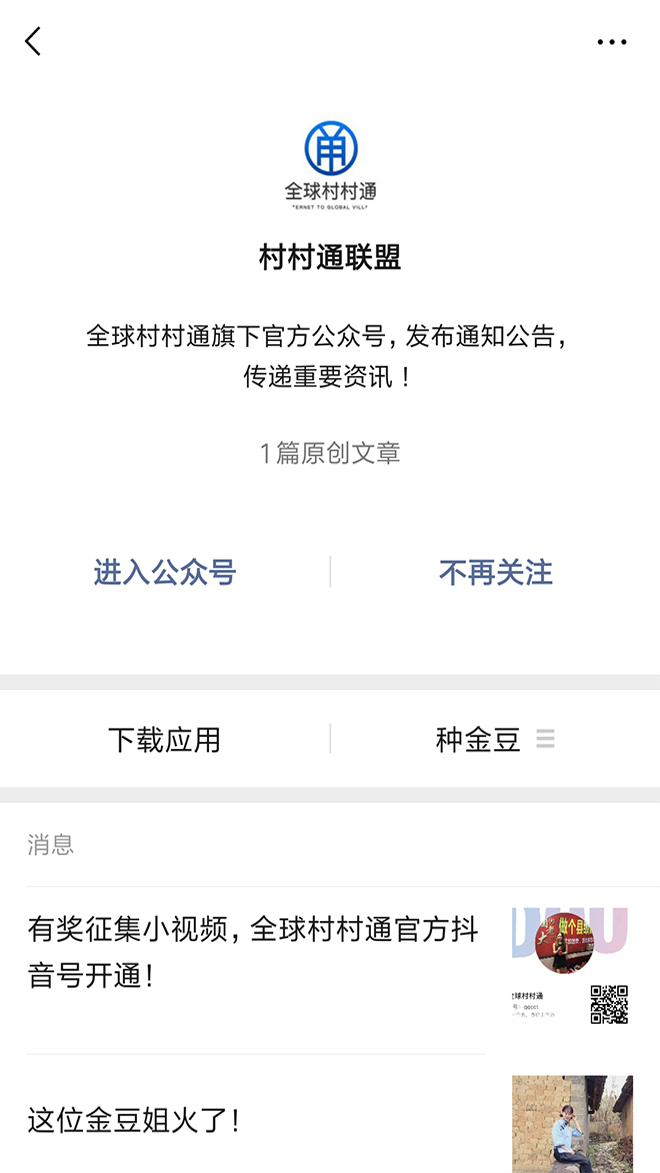Expand the 种金豆 menu
Image resolution: width=660 pixels, height=1173 pixels.
(494, 740)
